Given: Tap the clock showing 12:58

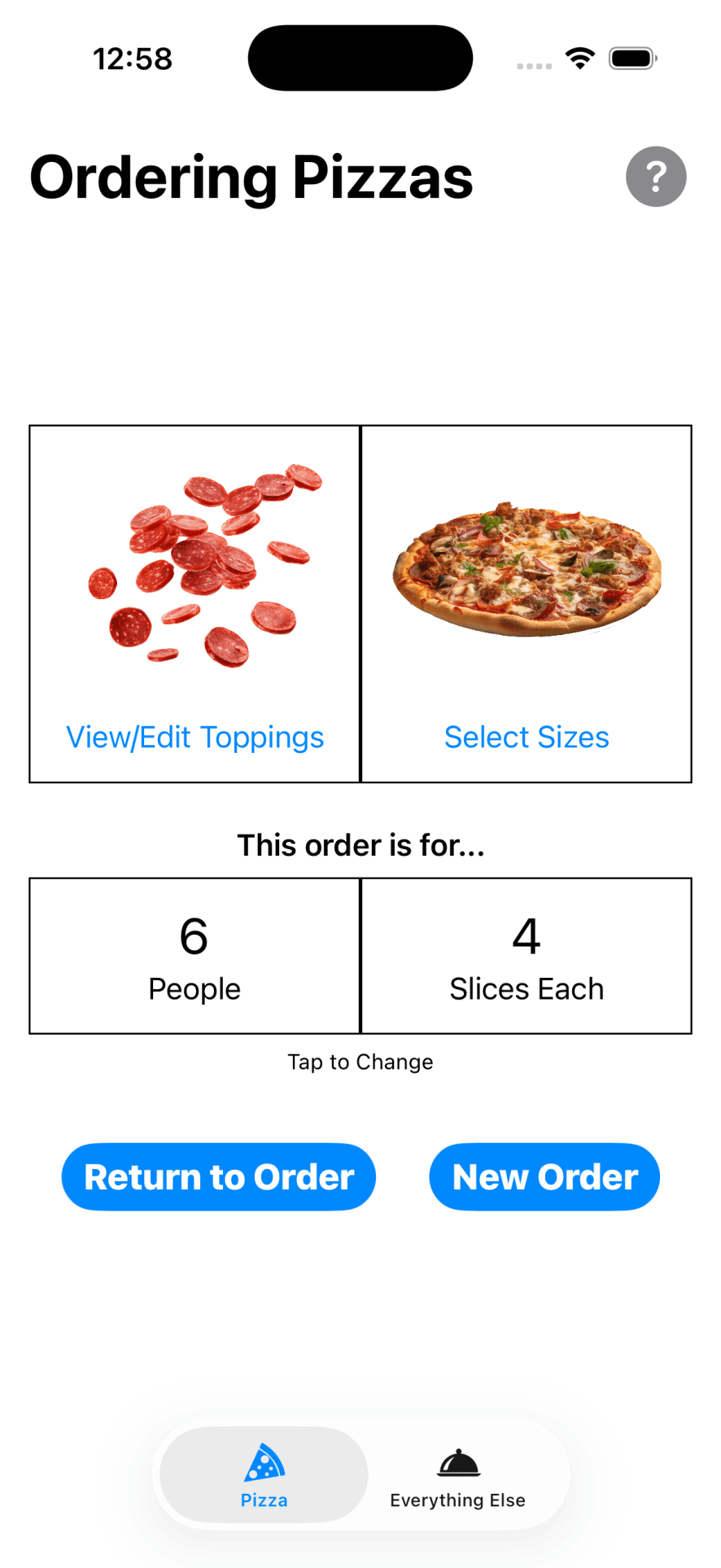Looking at the screenshot, I should [x=133, y=58].
